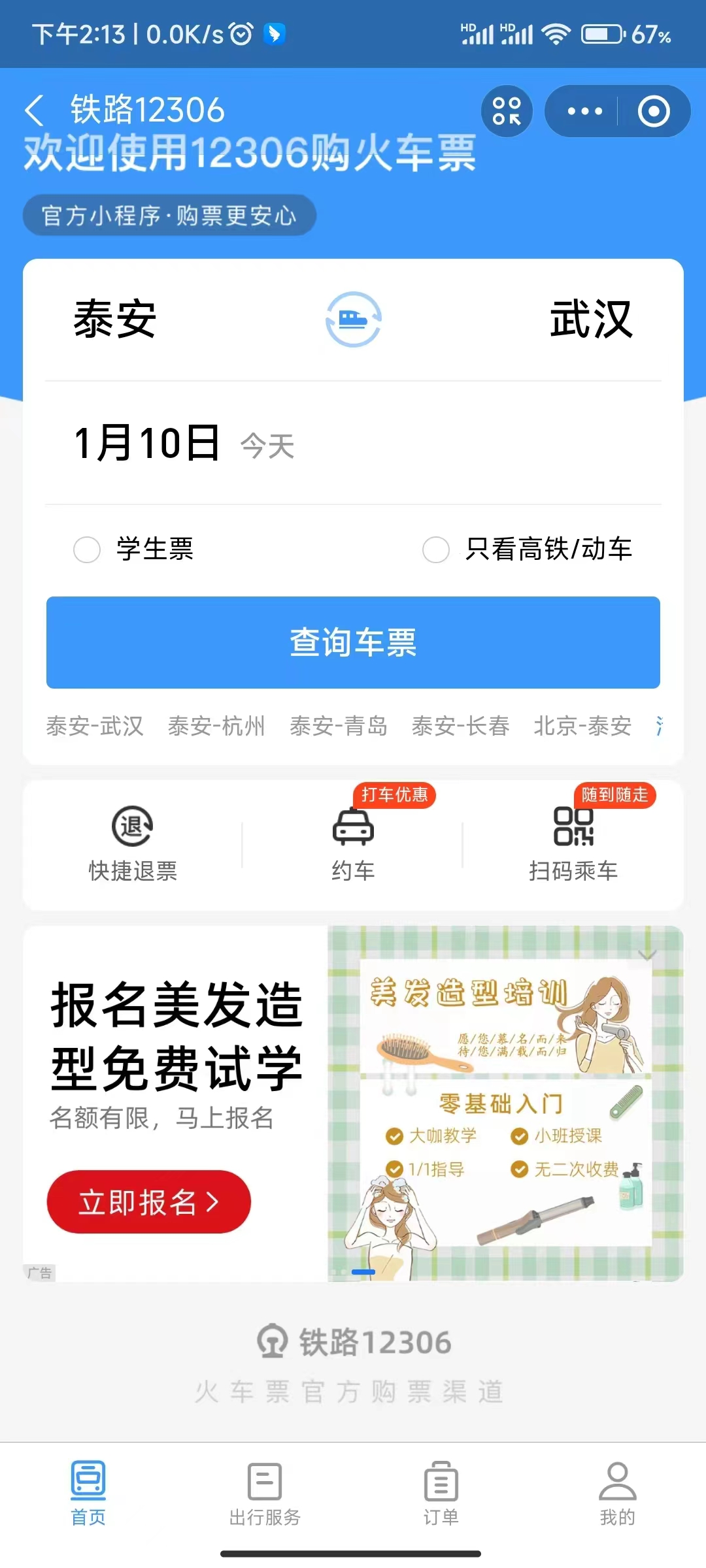Select the 学生票 option

coord(133,549)
